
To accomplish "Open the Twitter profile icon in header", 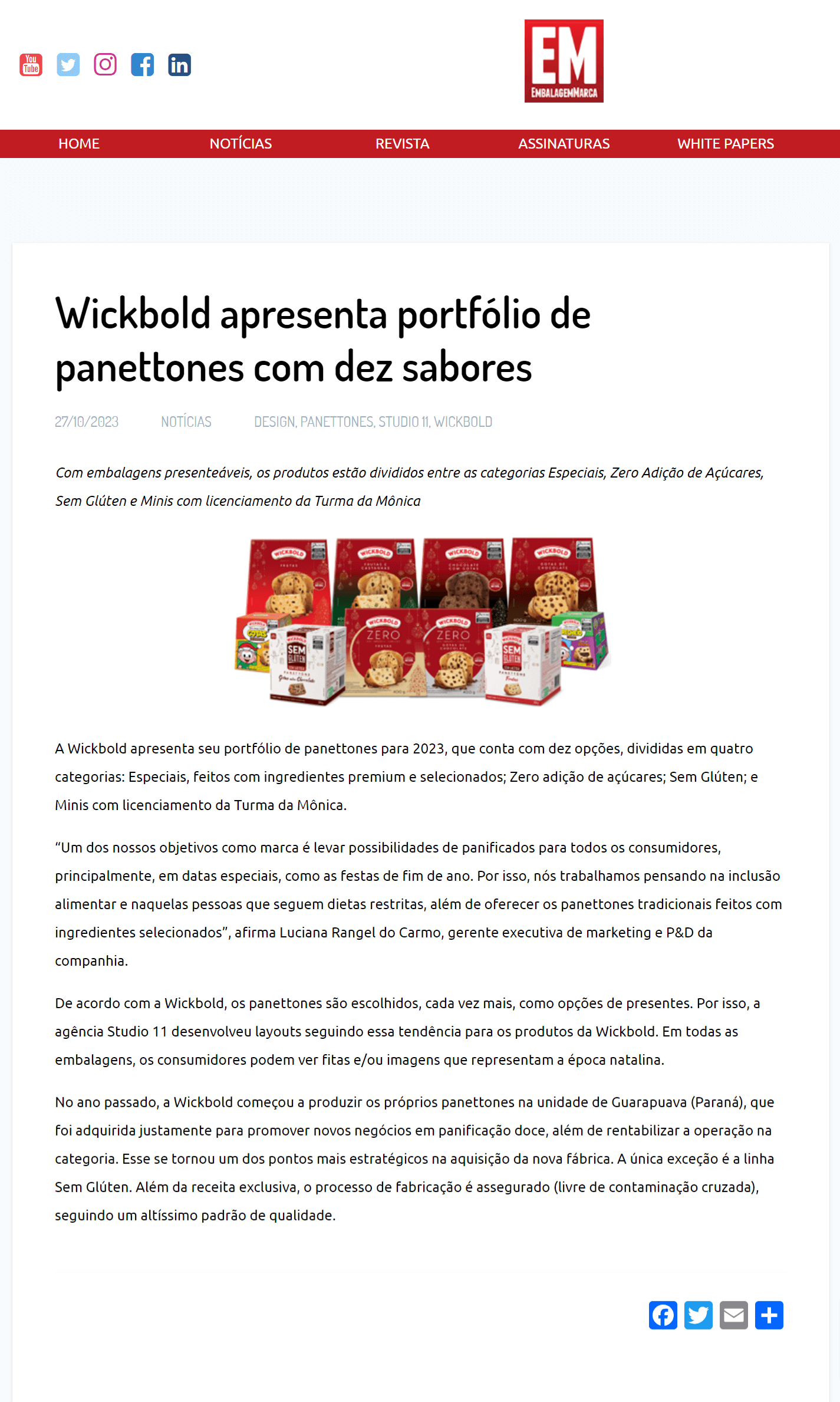I will point(68,64).
